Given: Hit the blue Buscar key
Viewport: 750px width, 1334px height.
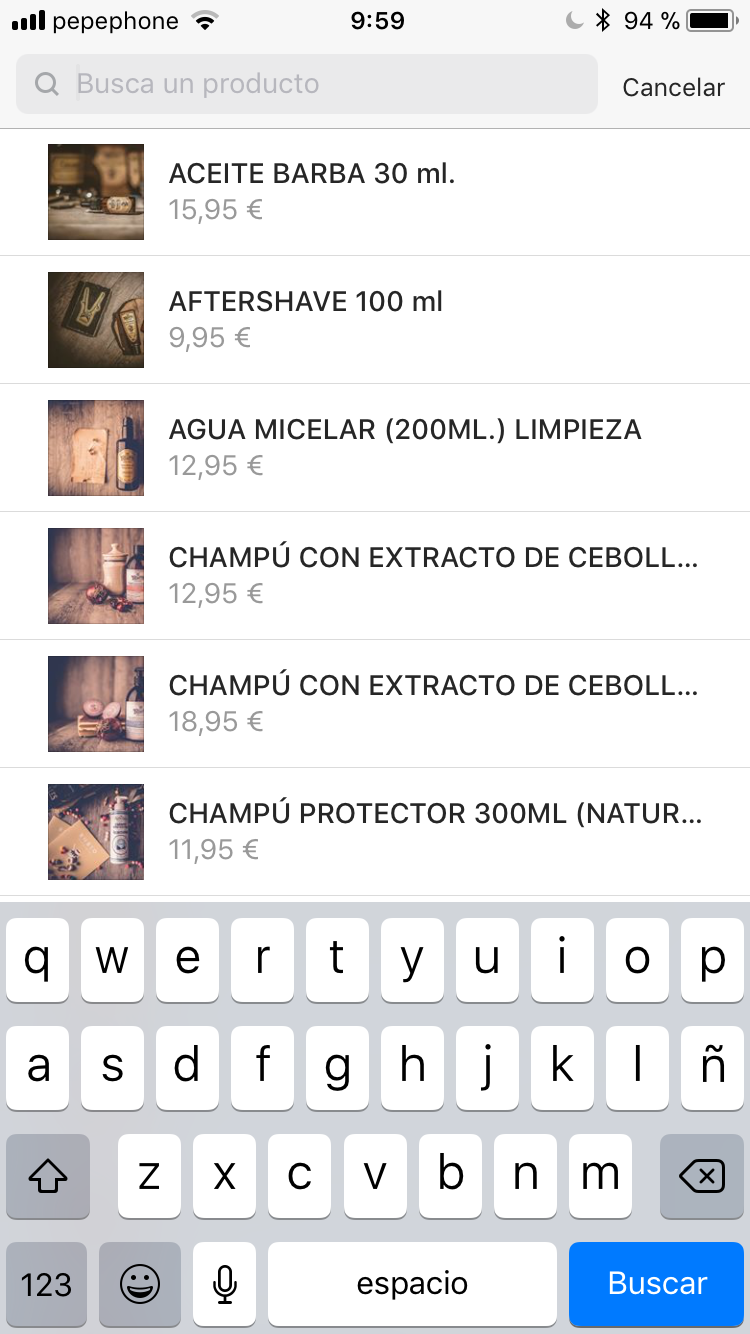Looking at the screenshot, I should click(656, 1283).
